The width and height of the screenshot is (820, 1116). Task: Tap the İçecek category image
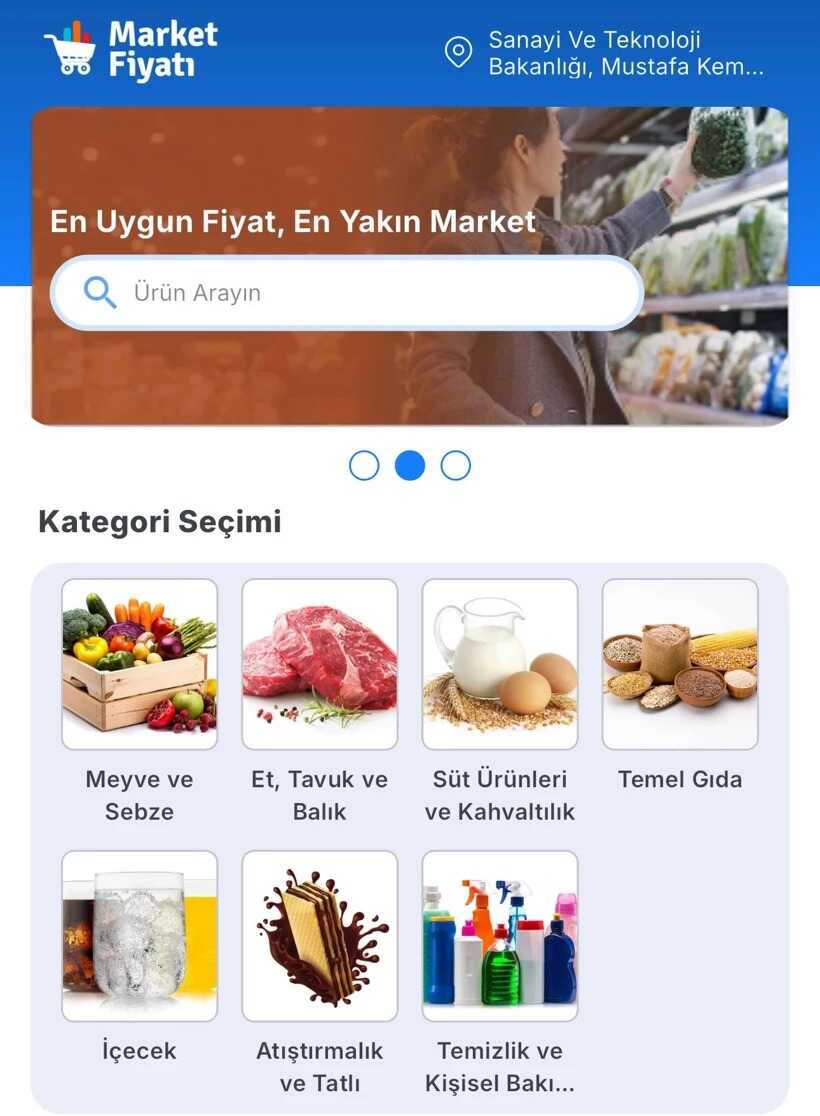coord(138,934)
